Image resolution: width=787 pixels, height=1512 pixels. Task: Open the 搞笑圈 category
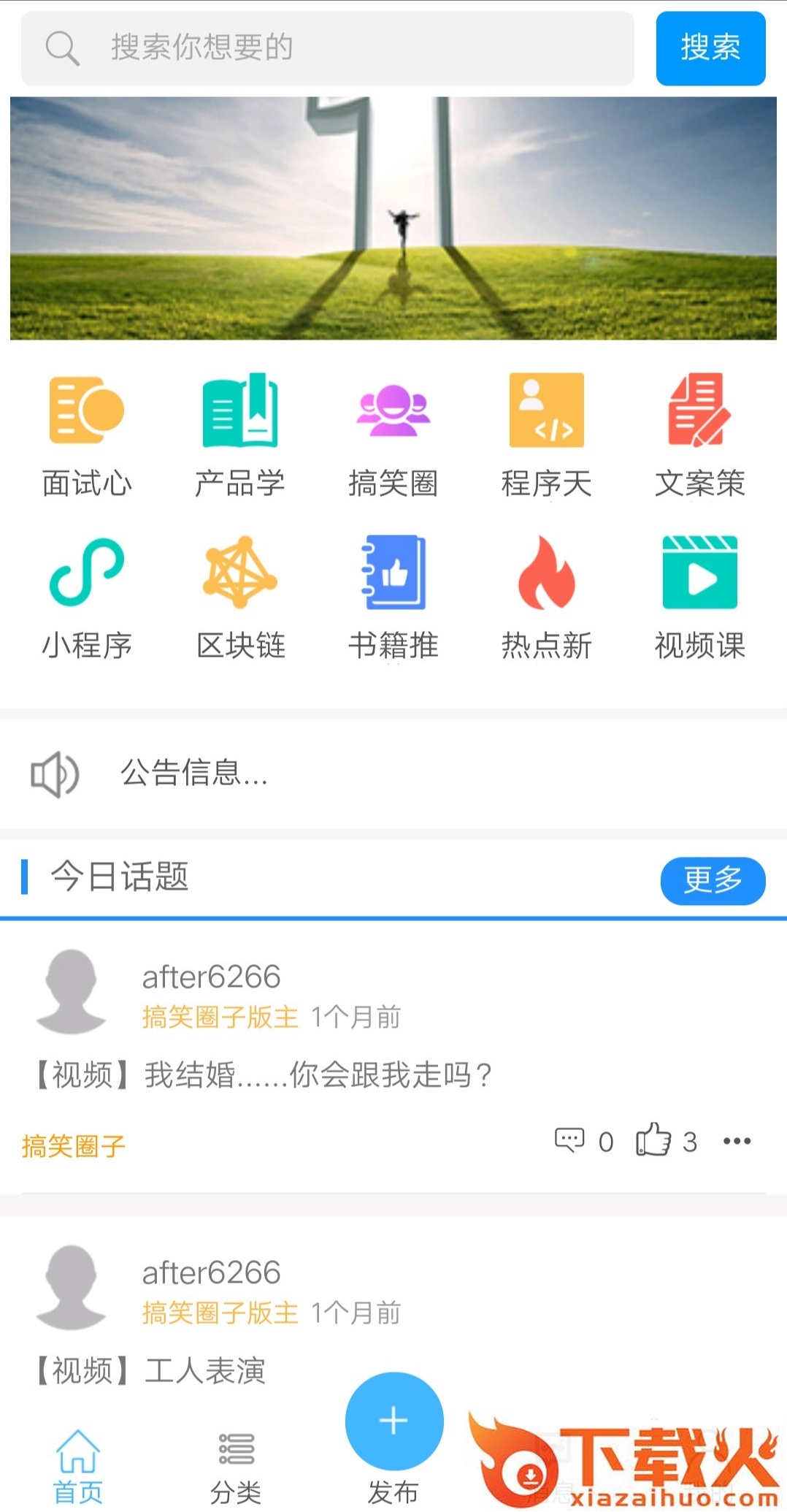point(393,435)
